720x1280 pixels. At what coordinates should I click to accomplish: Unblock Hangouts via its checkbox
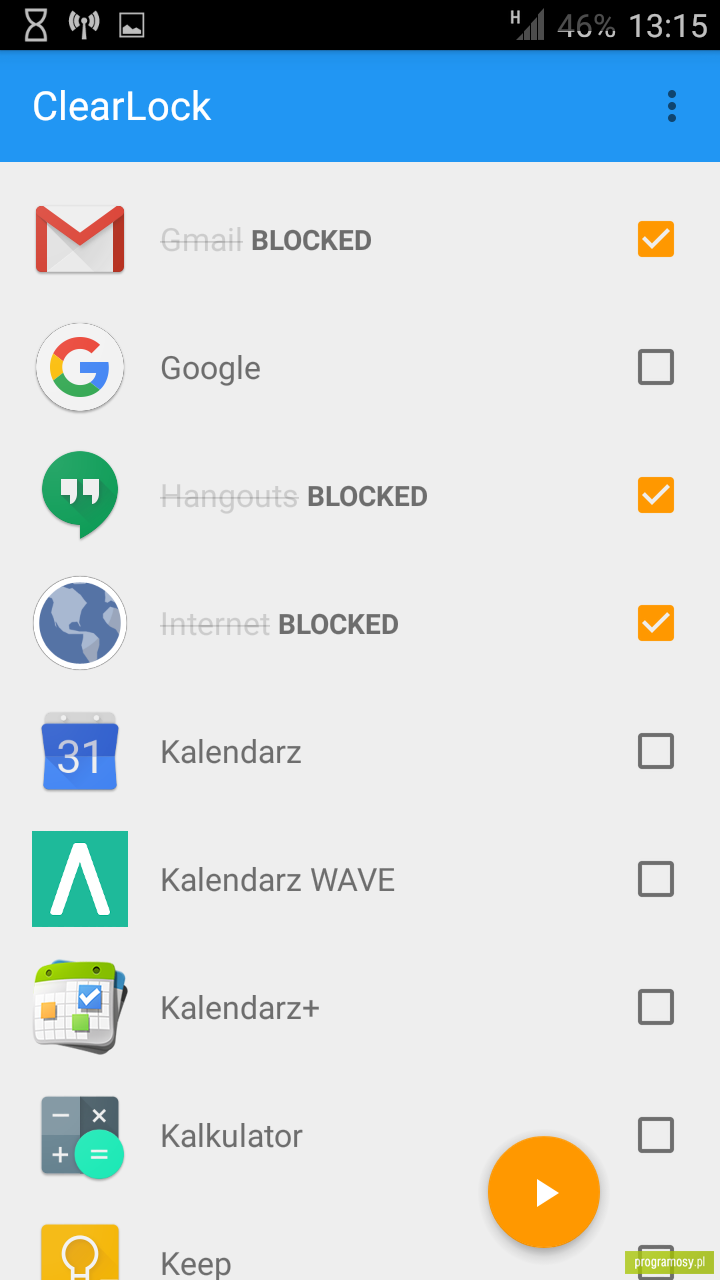pos(656,495)
